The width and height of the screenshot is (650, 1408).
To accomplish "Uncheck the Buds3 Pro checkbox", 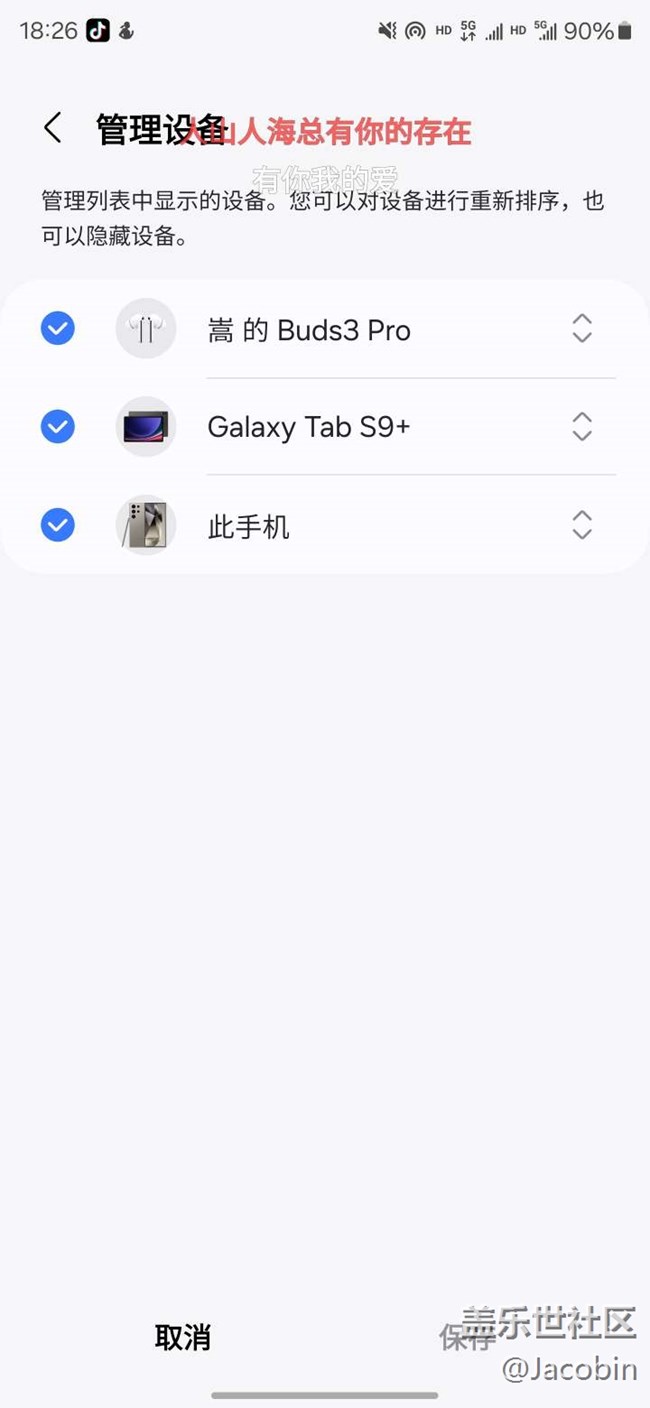I will coord(58,328).
